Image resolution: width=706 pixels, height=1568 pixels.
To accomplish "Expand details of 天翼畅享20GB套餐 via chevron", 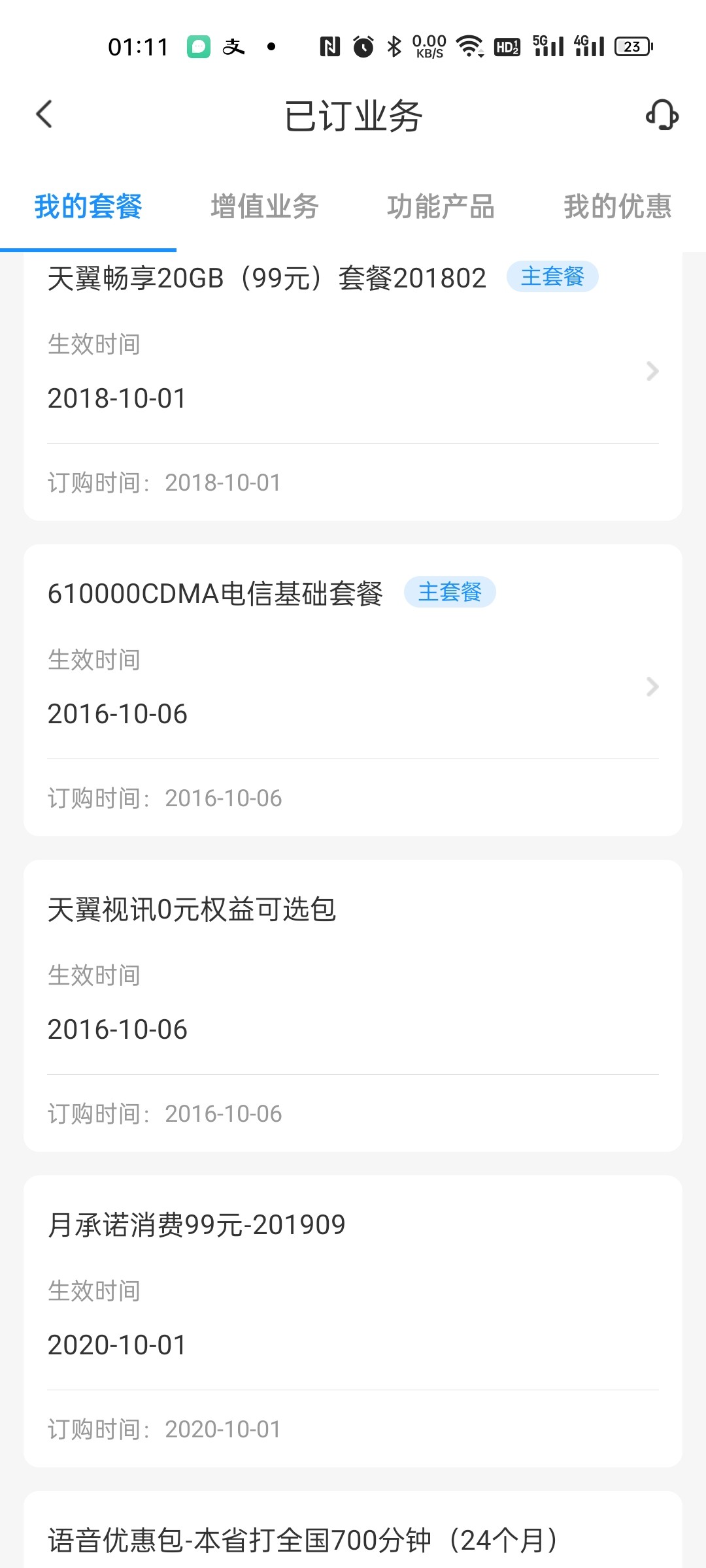I will point(652,371).
